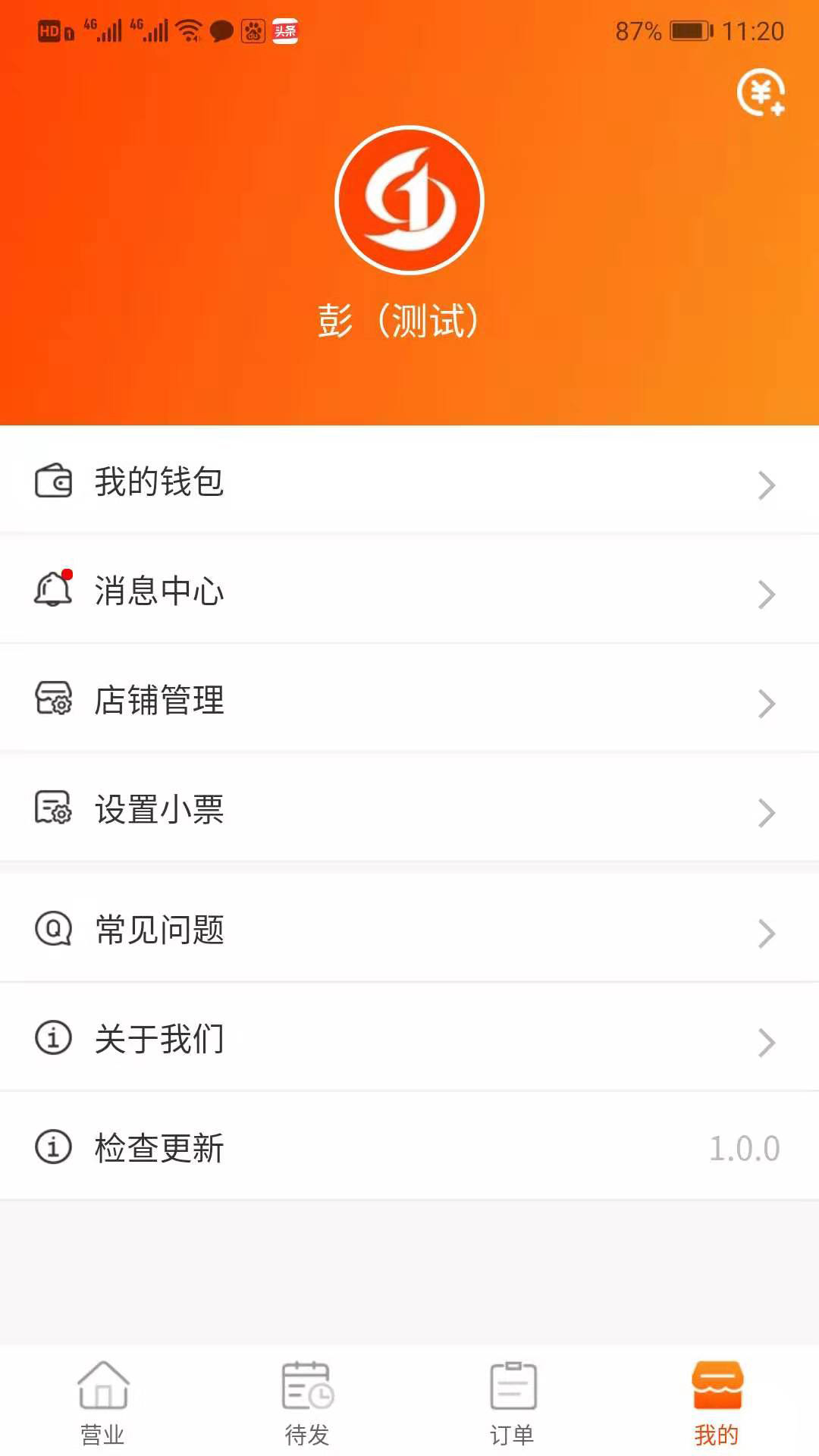Switch to the 营业 tab
The width and height of the screenshot is (819, 1456).
pos(102,1403)
